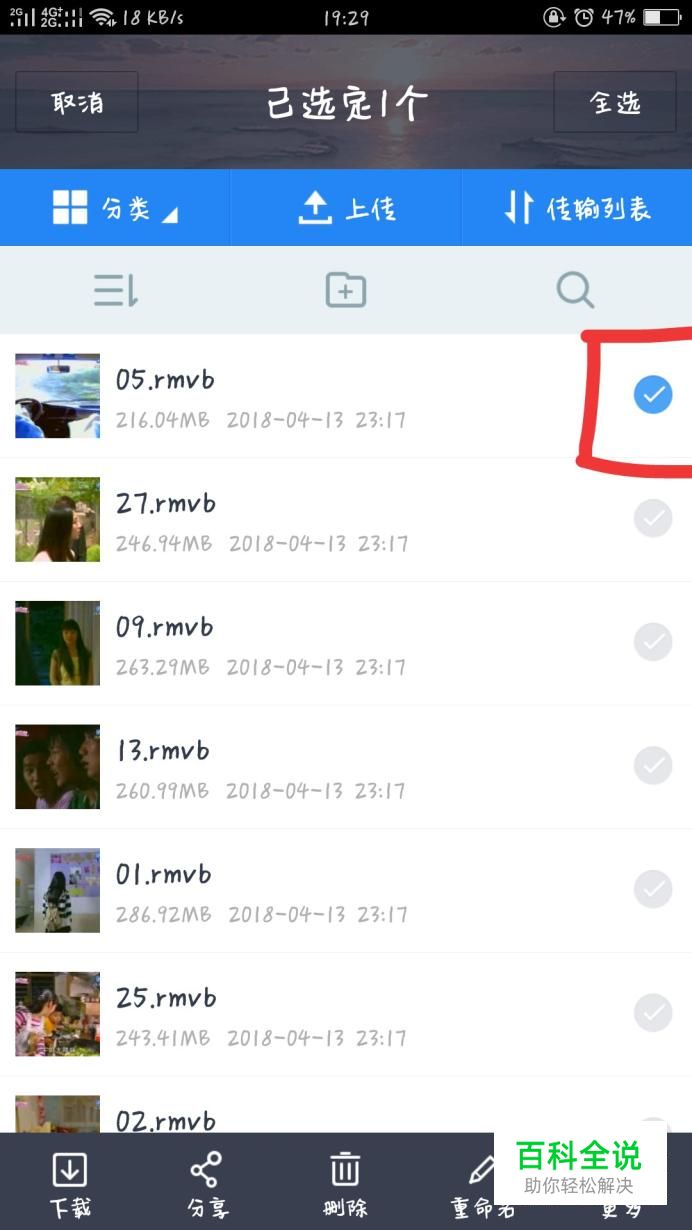692x1230 pixels.
Task: Select the 25.rmvb checkbox
Action: 653,1013
